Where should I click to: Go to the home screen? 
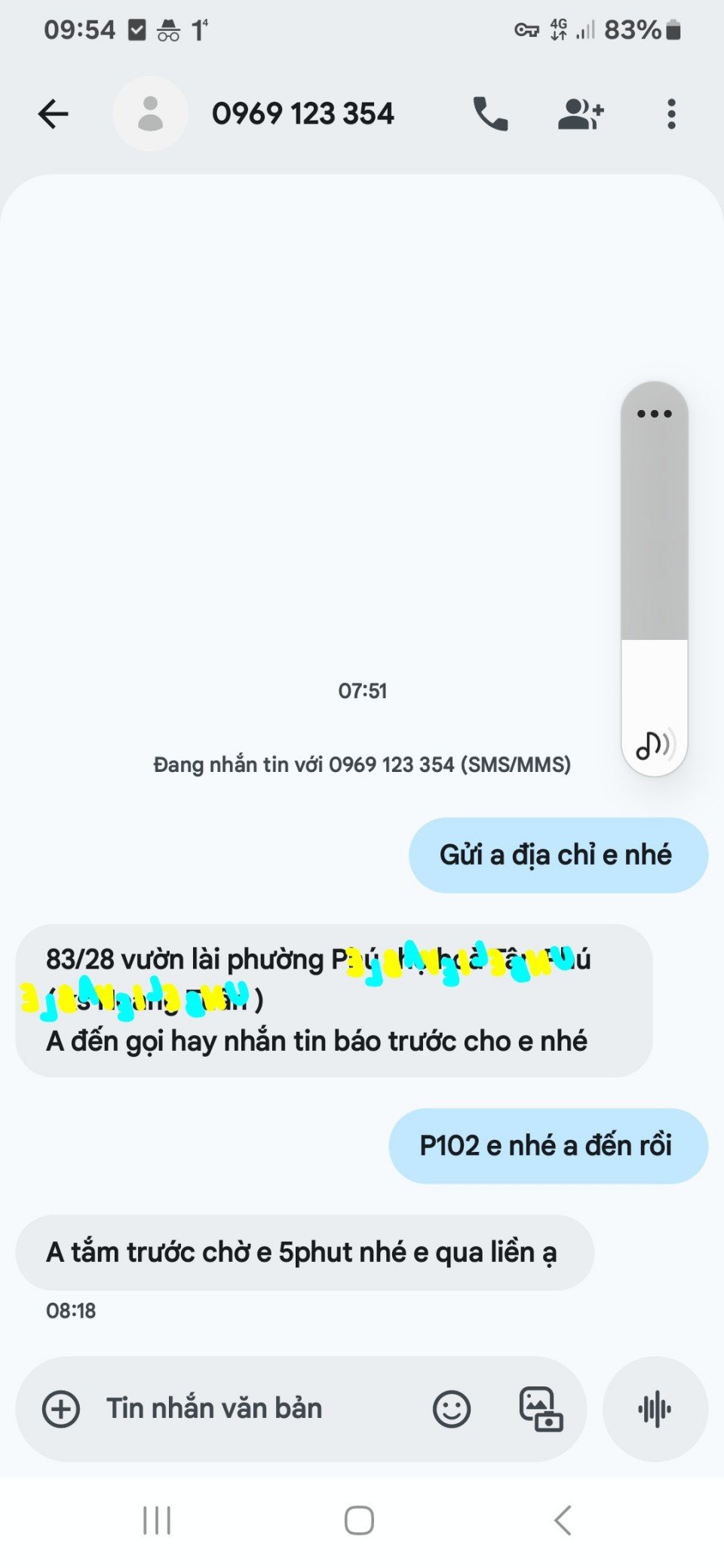(359, 1521)
